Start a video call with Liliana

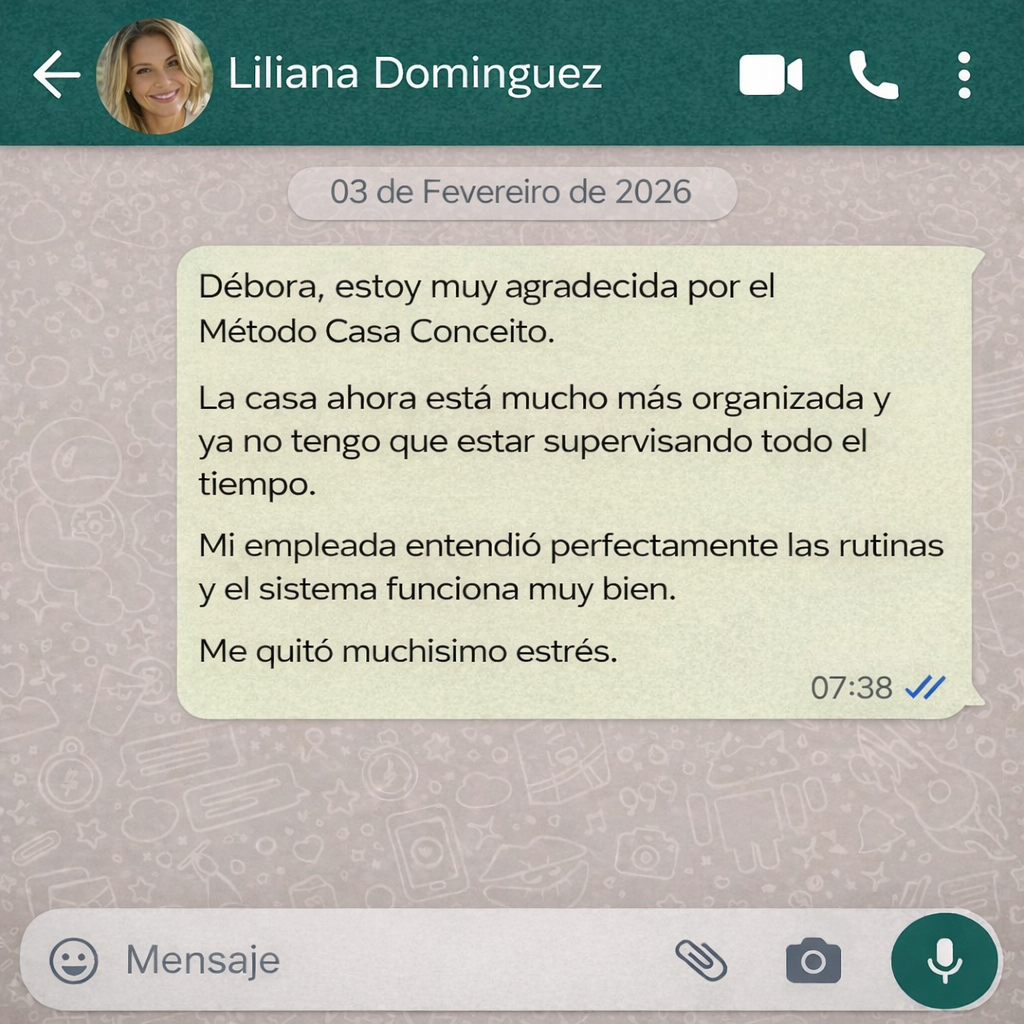pos(770,76)
